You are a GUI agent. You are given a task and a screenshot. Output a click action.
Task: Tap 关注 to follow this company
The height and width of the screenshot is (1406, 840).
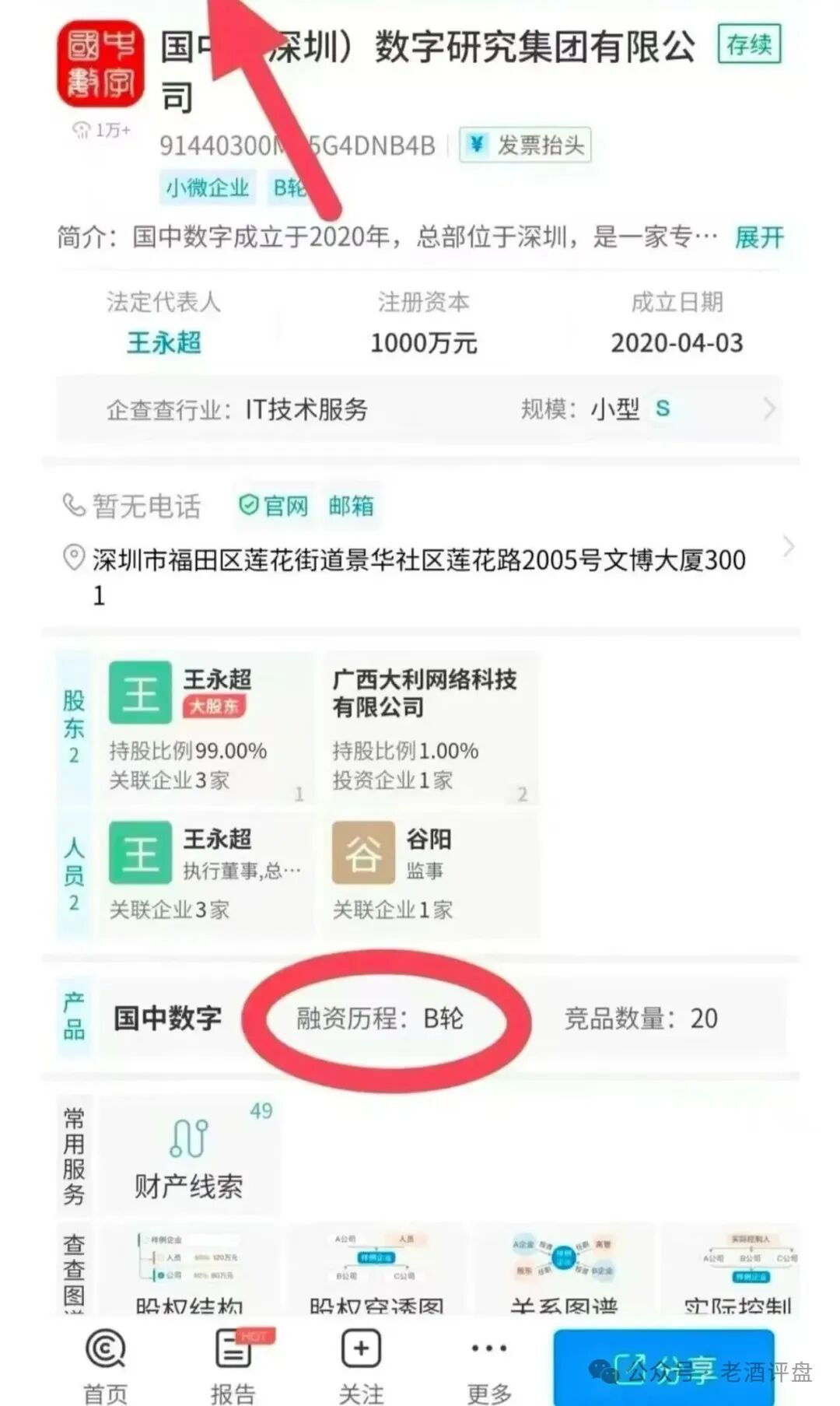click(x=361, y=1366)
